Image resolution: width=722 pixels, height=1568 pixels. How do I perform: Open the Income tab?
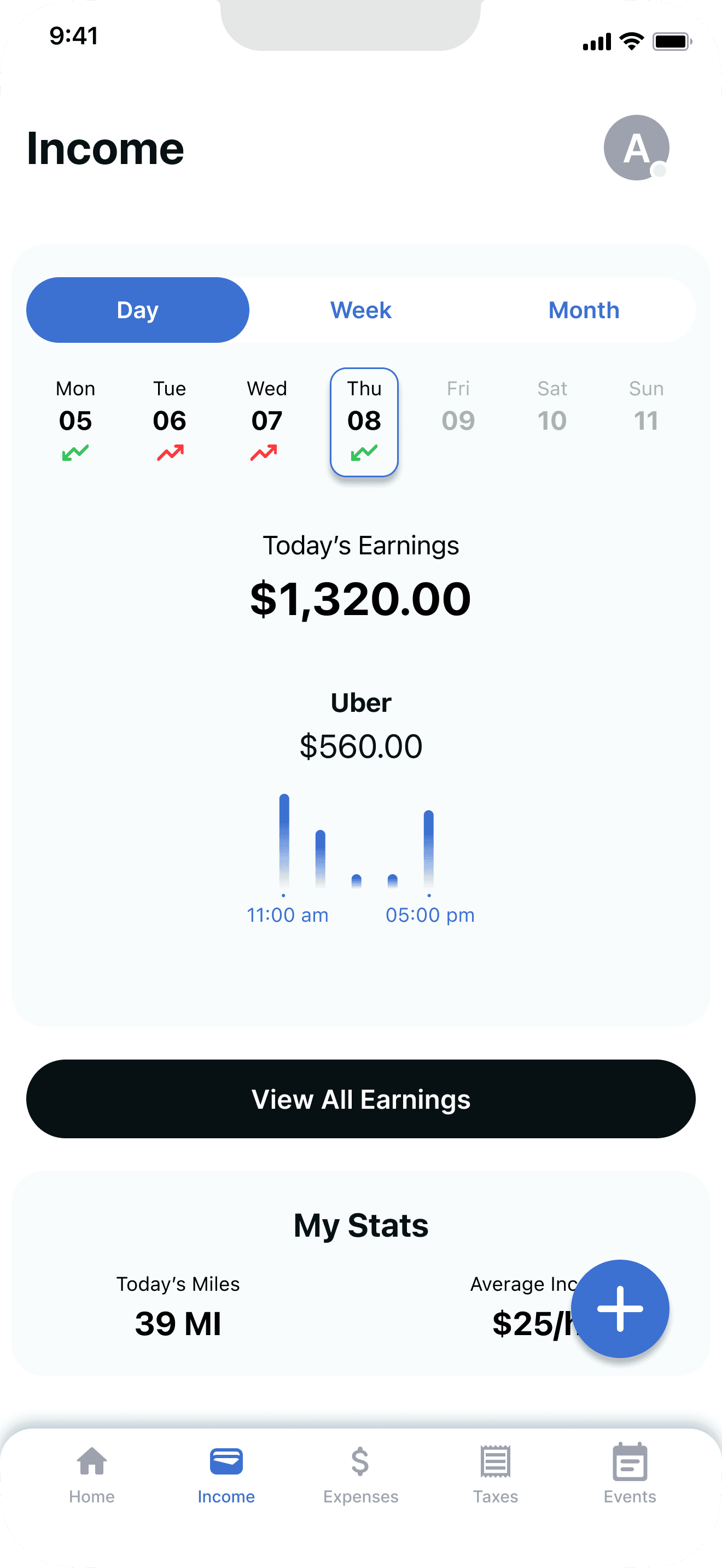(x=226, y=1473)
